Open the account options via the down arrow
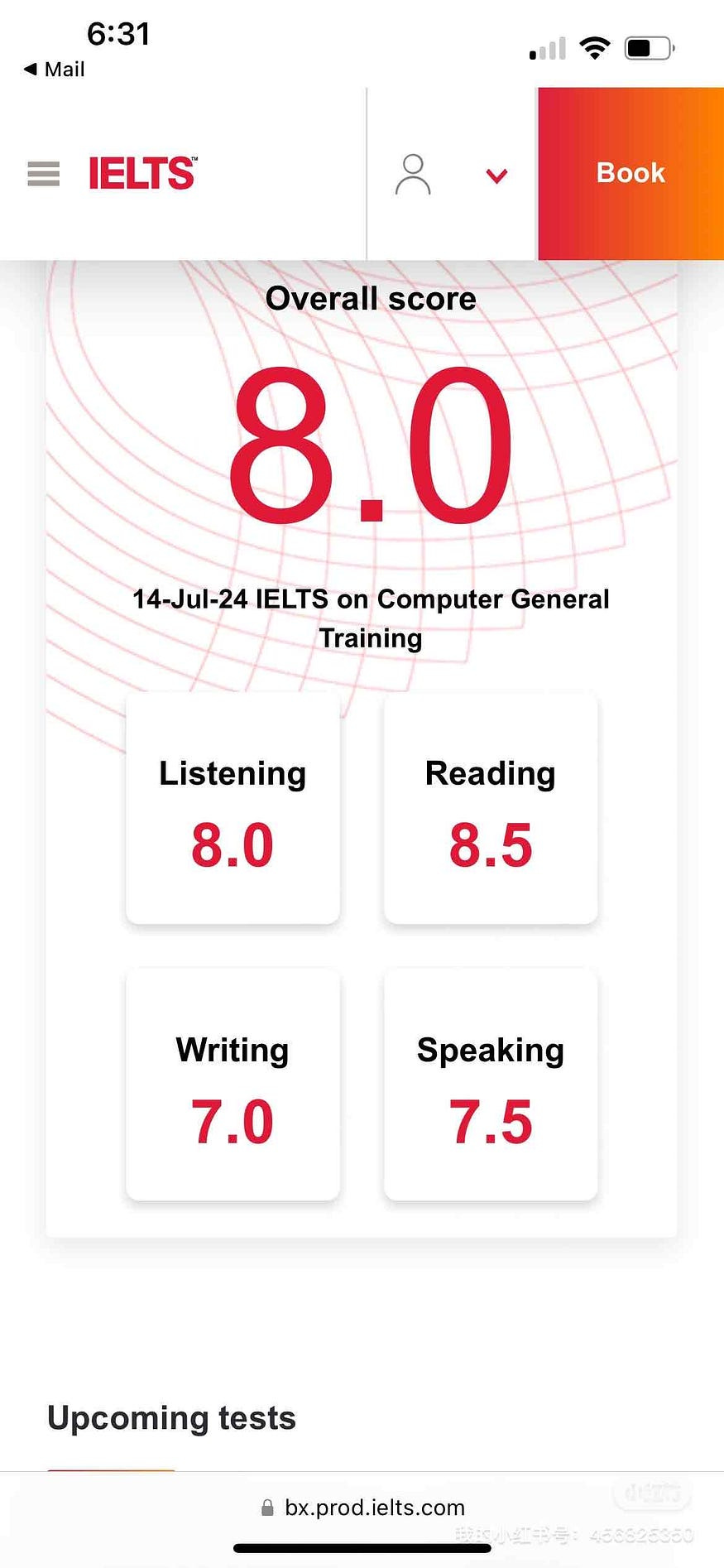This screenshot has height=1568, width=724. point(496,176)
